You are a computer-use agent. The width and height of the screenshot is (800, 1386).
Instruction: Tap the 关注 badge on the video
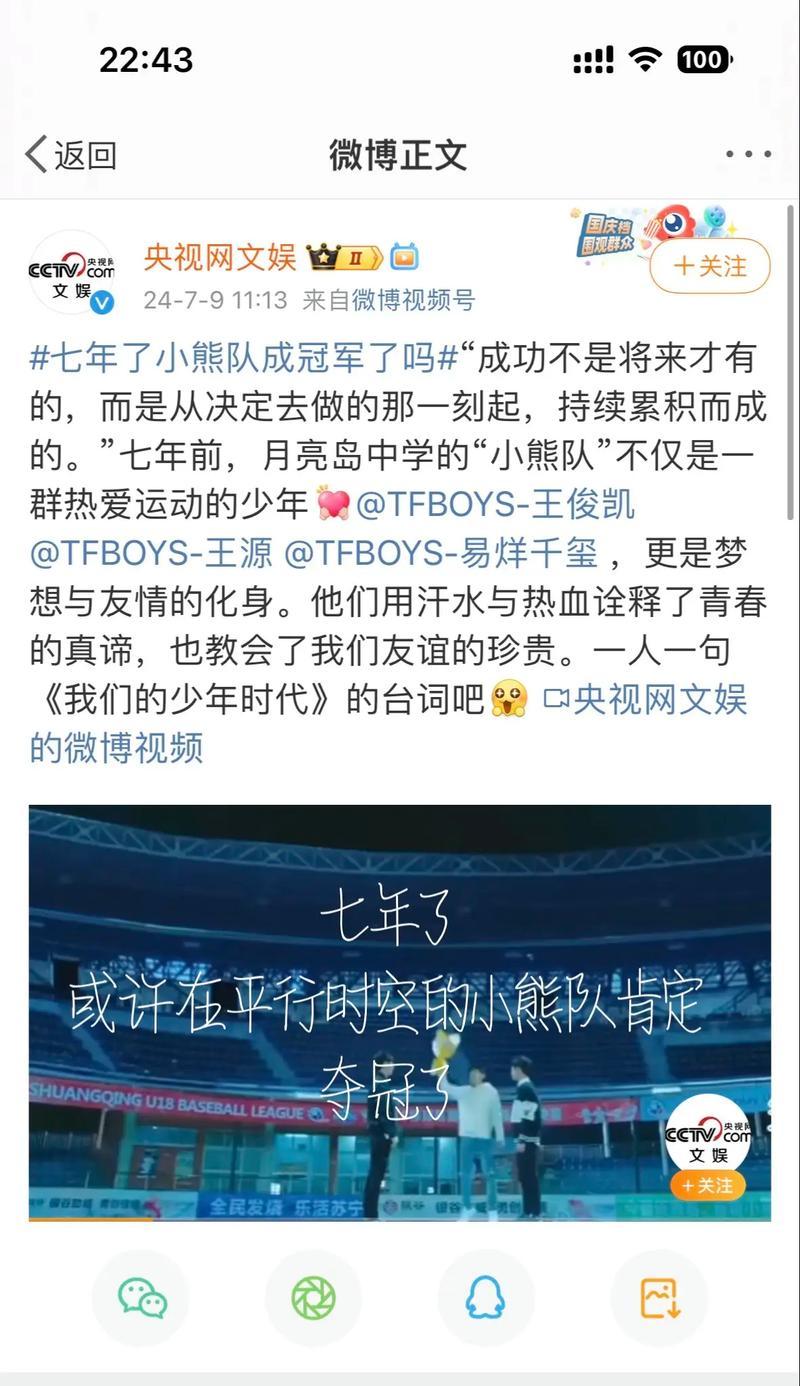coord(707,1186)
